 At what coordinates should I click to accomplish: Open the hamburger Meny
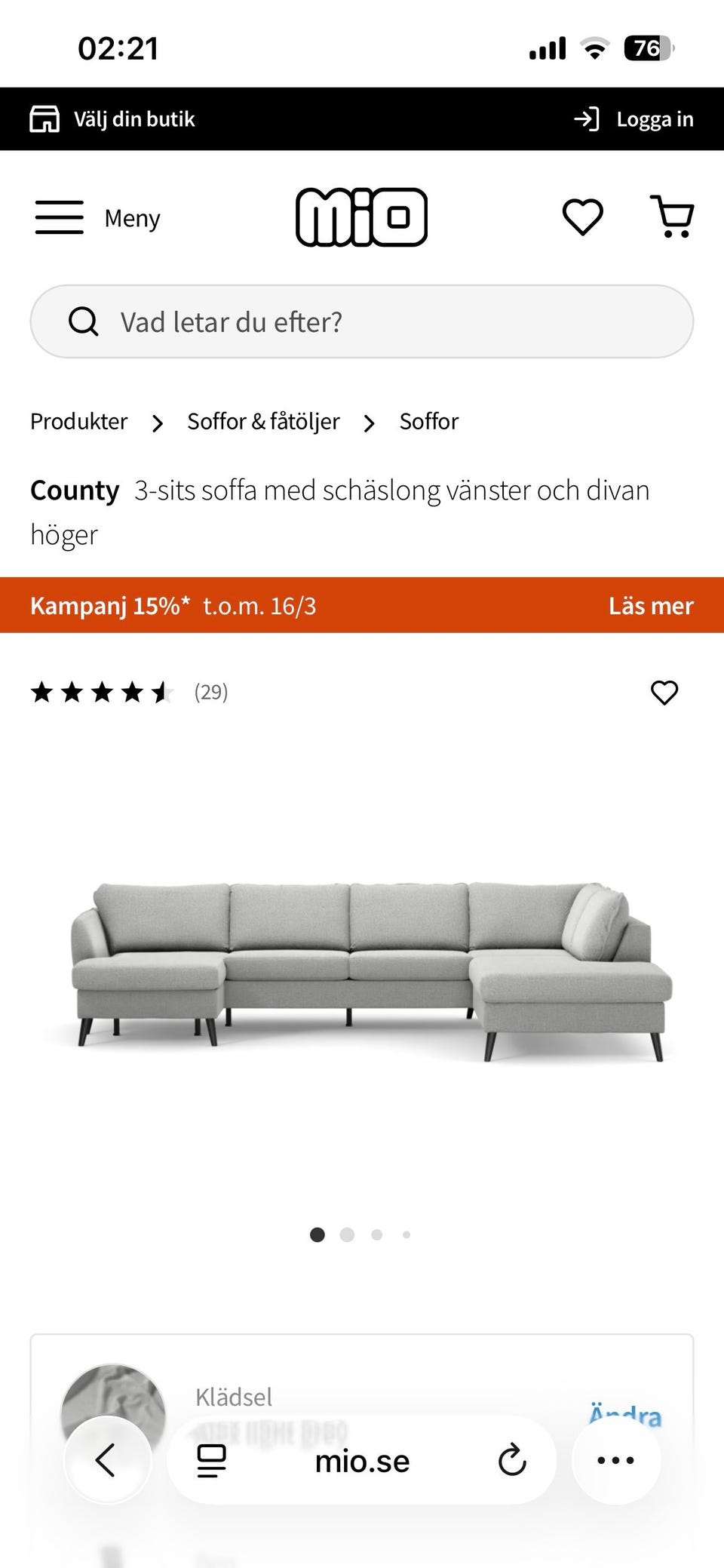click(x=60, y=217)
